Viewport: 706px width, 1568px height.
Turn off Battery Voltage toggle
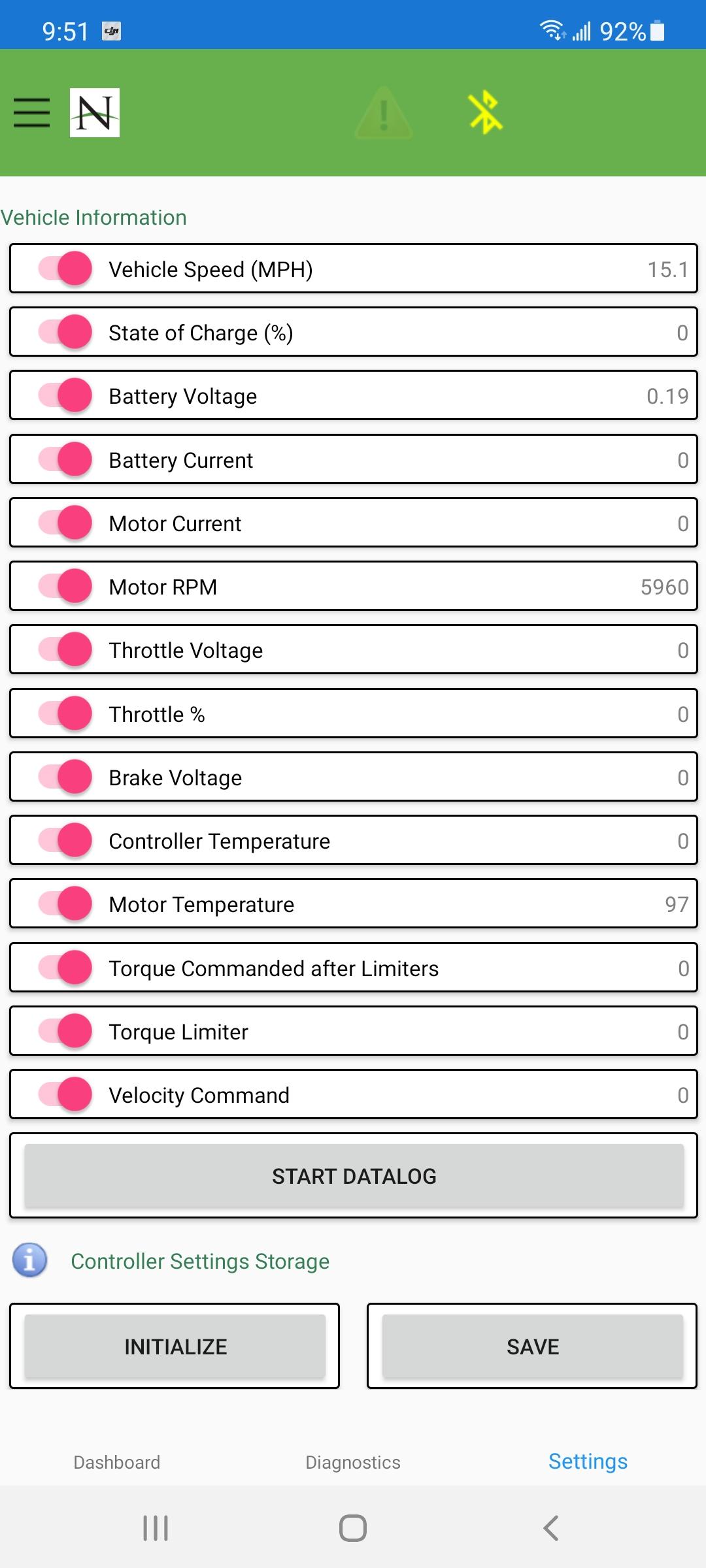click(x=65, y=395)
